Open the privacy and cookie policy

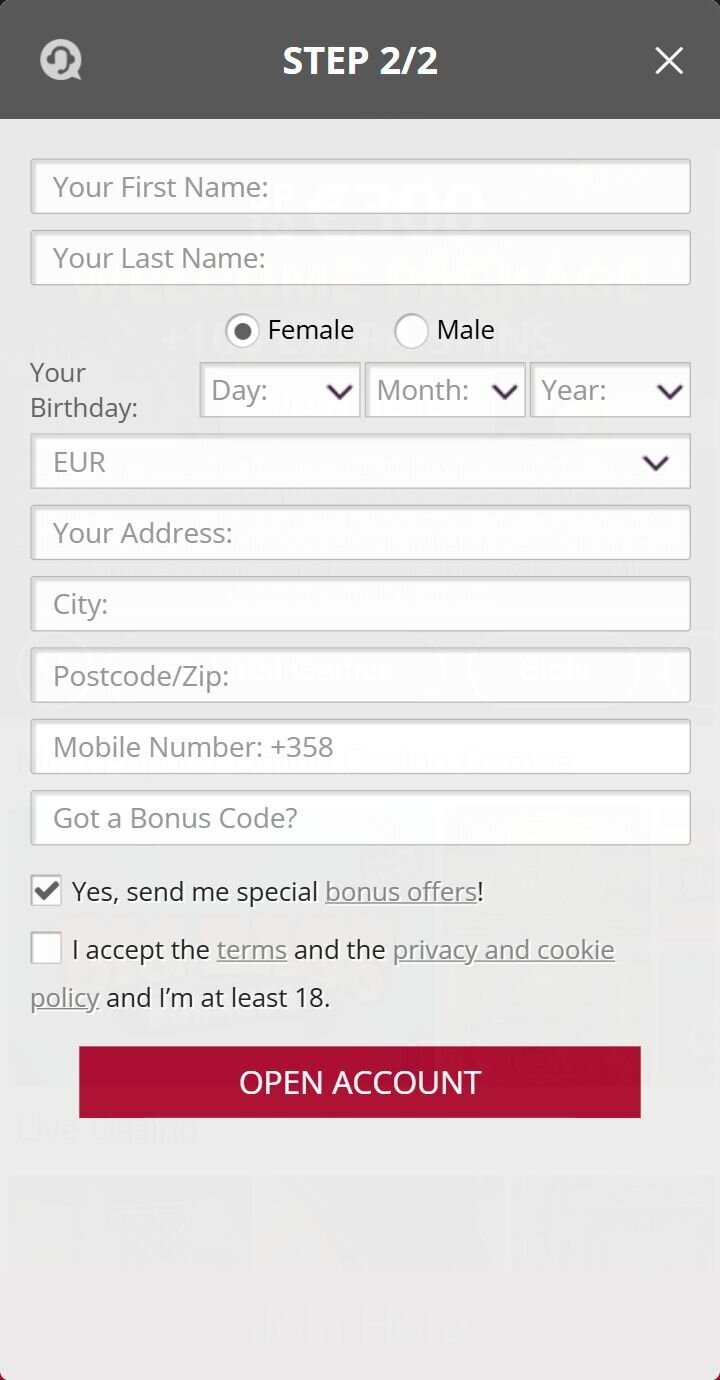coord(503,949)
